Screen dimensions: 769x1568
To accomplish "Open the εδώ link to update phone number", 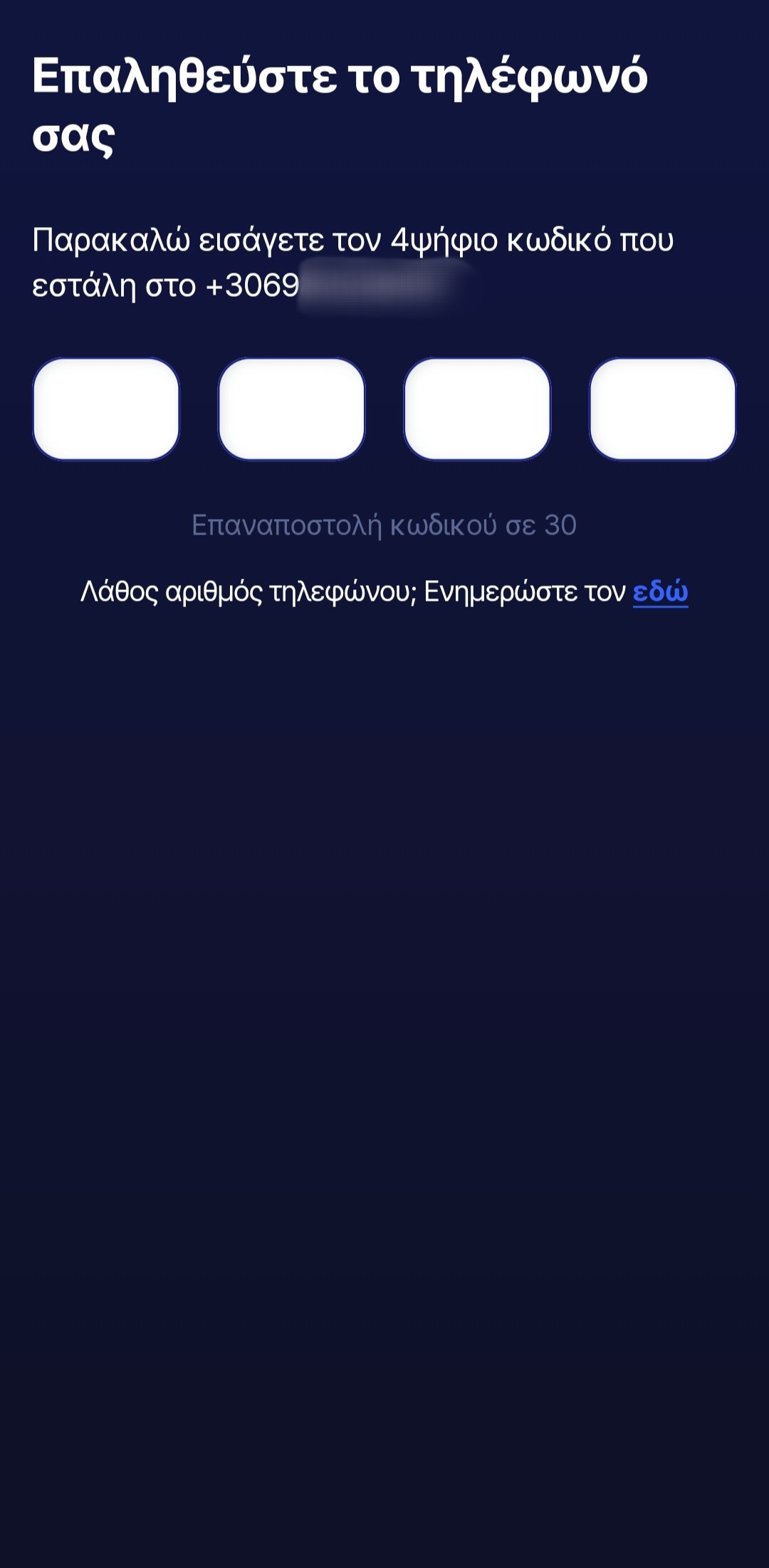I will click(660, 591).
